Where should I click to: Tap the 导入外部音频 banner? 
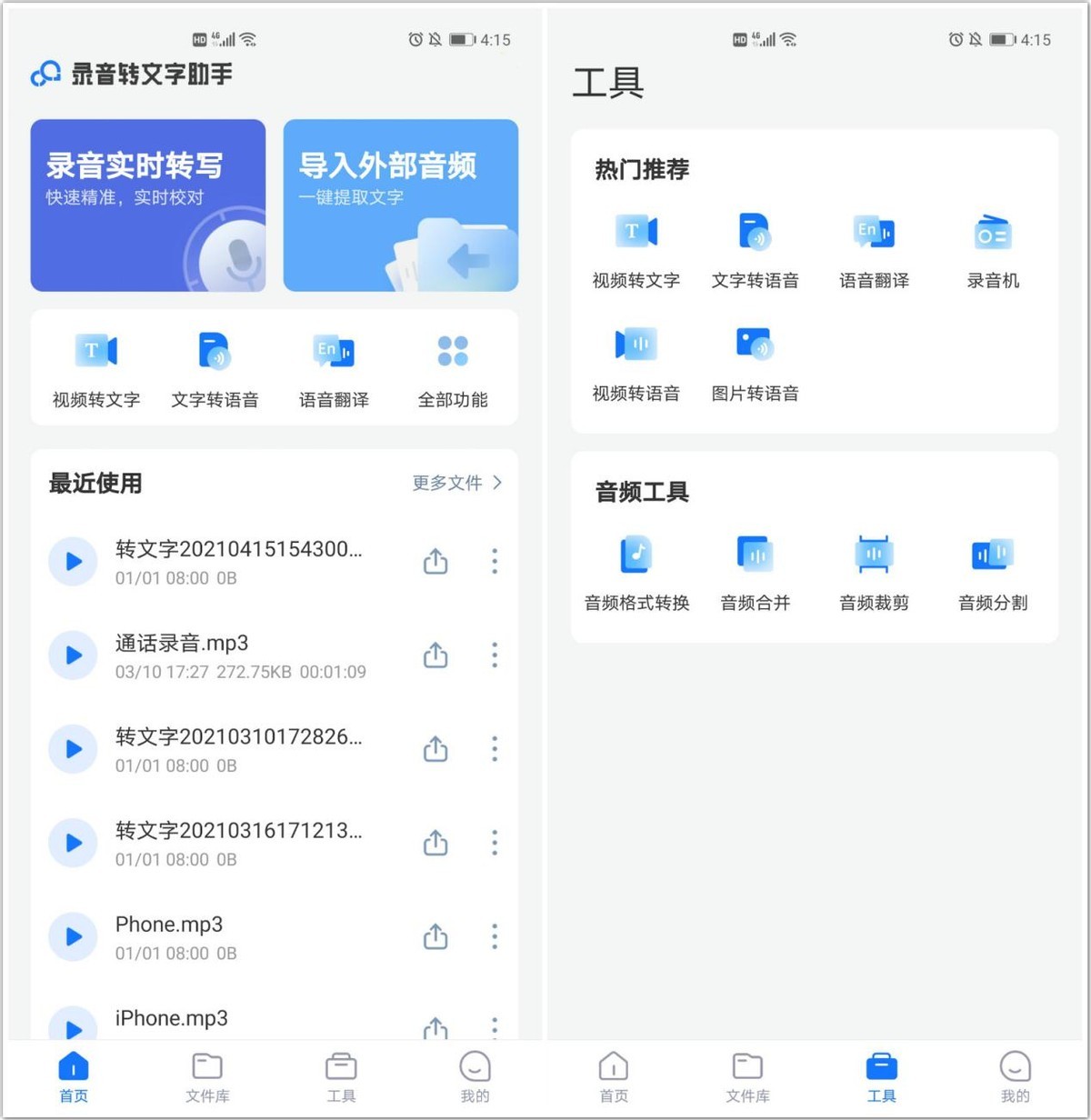point(400,205)
